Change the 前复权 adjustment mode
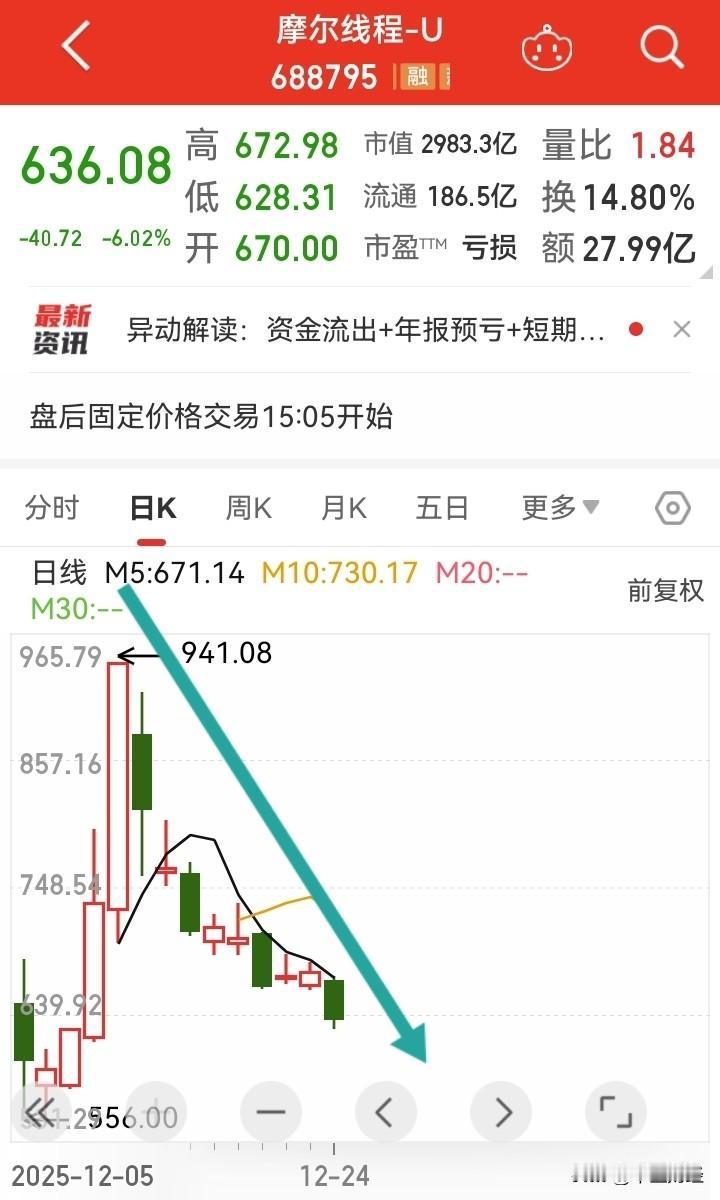Screen dimensions: 720x1200 (x=665, y=590)
